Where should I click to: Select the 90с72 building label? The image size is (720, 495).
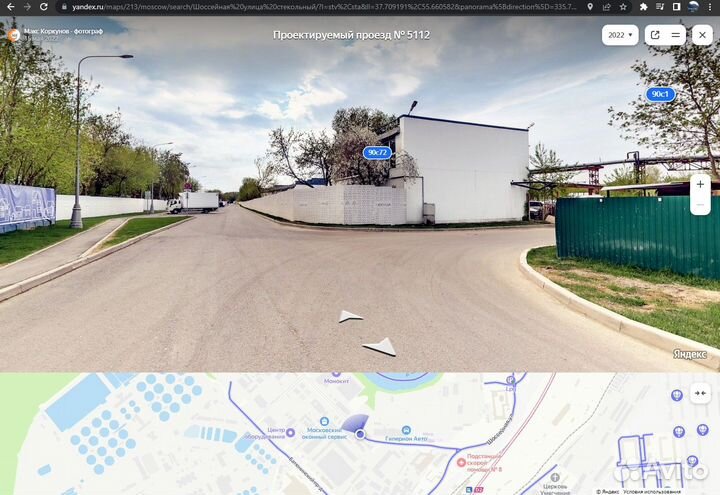(x=377, y=153)
